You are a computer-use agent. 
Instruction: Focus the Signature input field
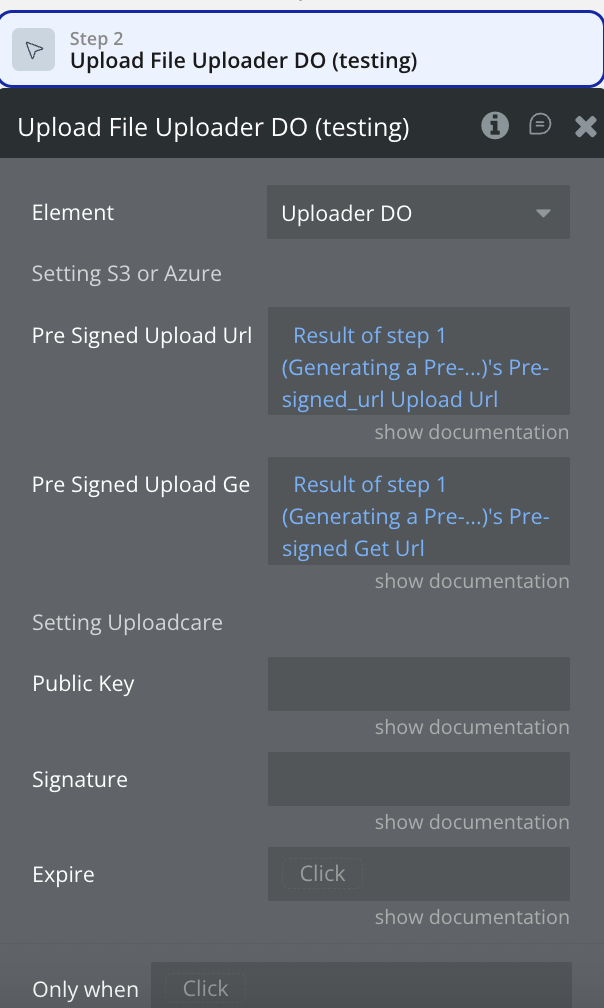[418, 779]
